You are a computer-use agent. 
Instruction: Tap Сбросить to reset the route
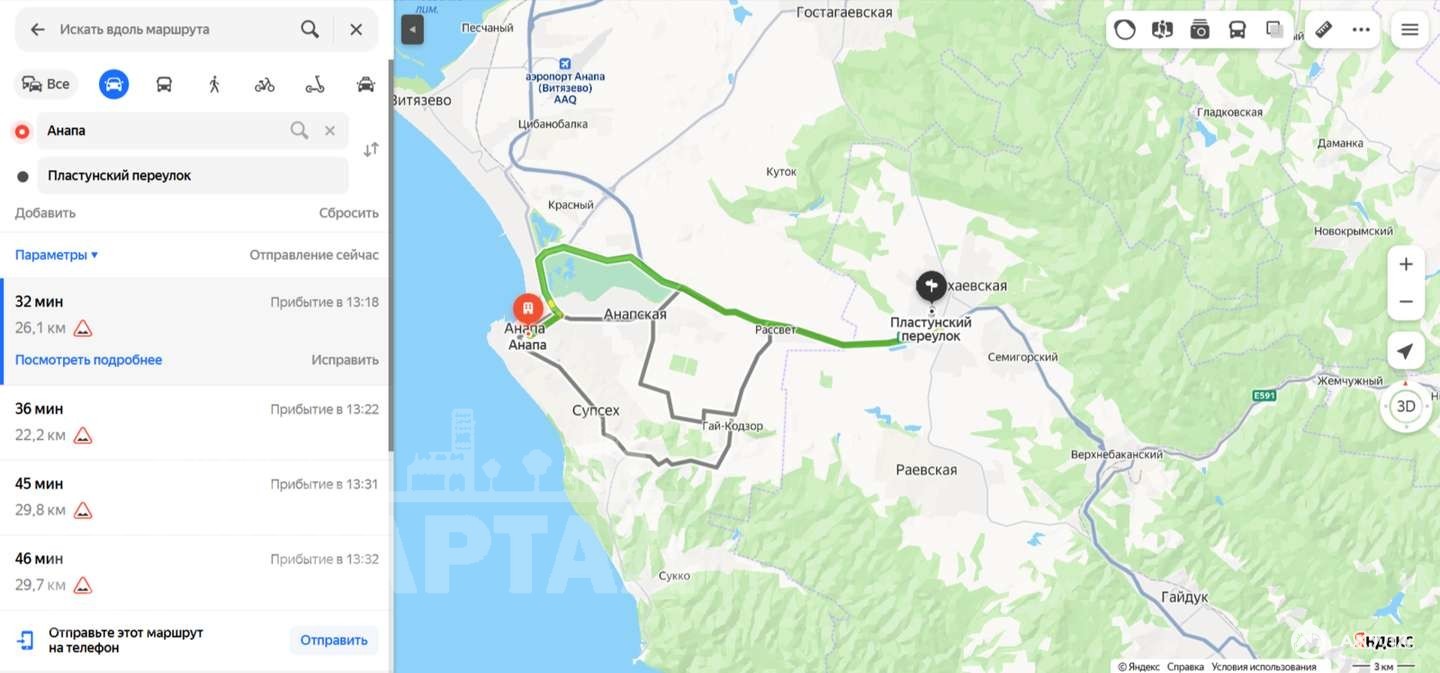click(348, 213)
